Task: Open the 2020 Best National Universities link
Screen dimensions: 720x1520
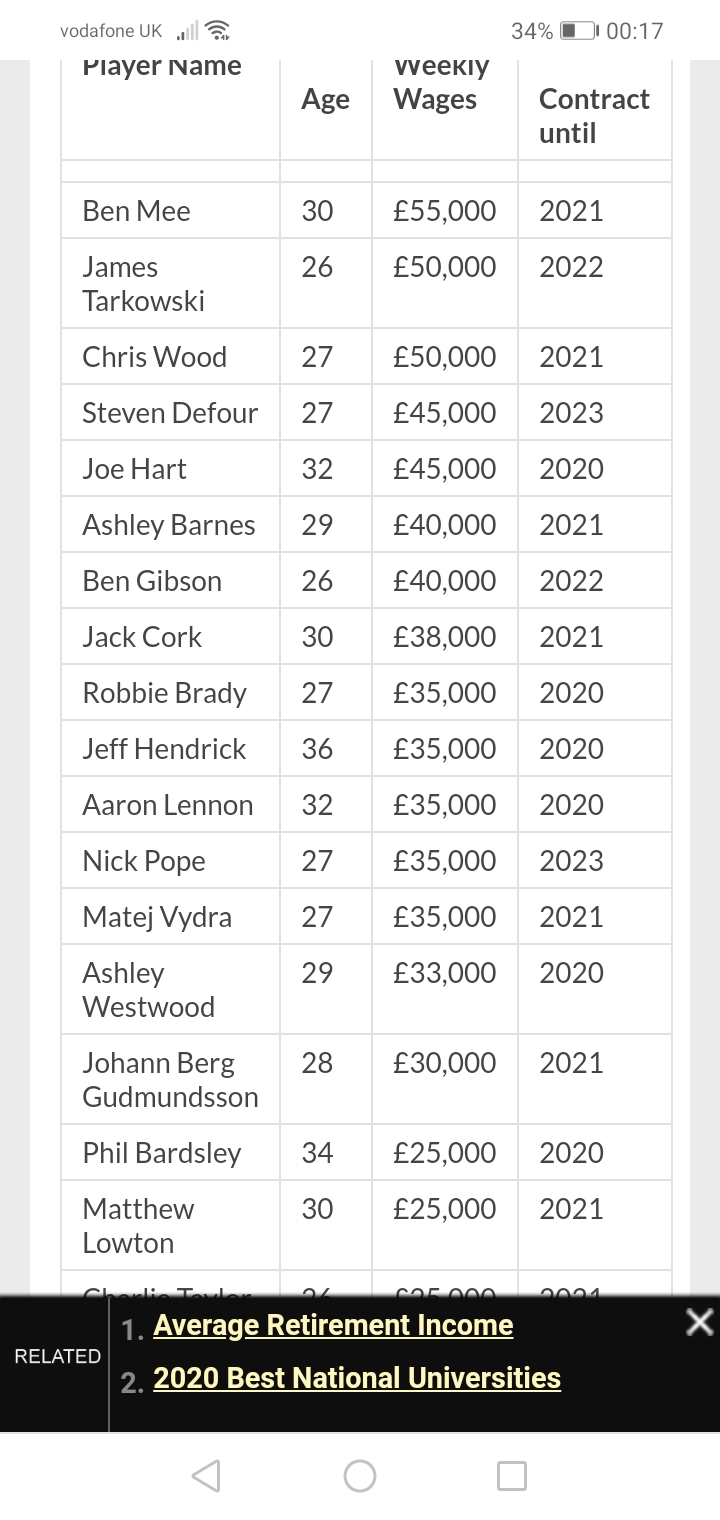Action: (x=357, y=1378)
